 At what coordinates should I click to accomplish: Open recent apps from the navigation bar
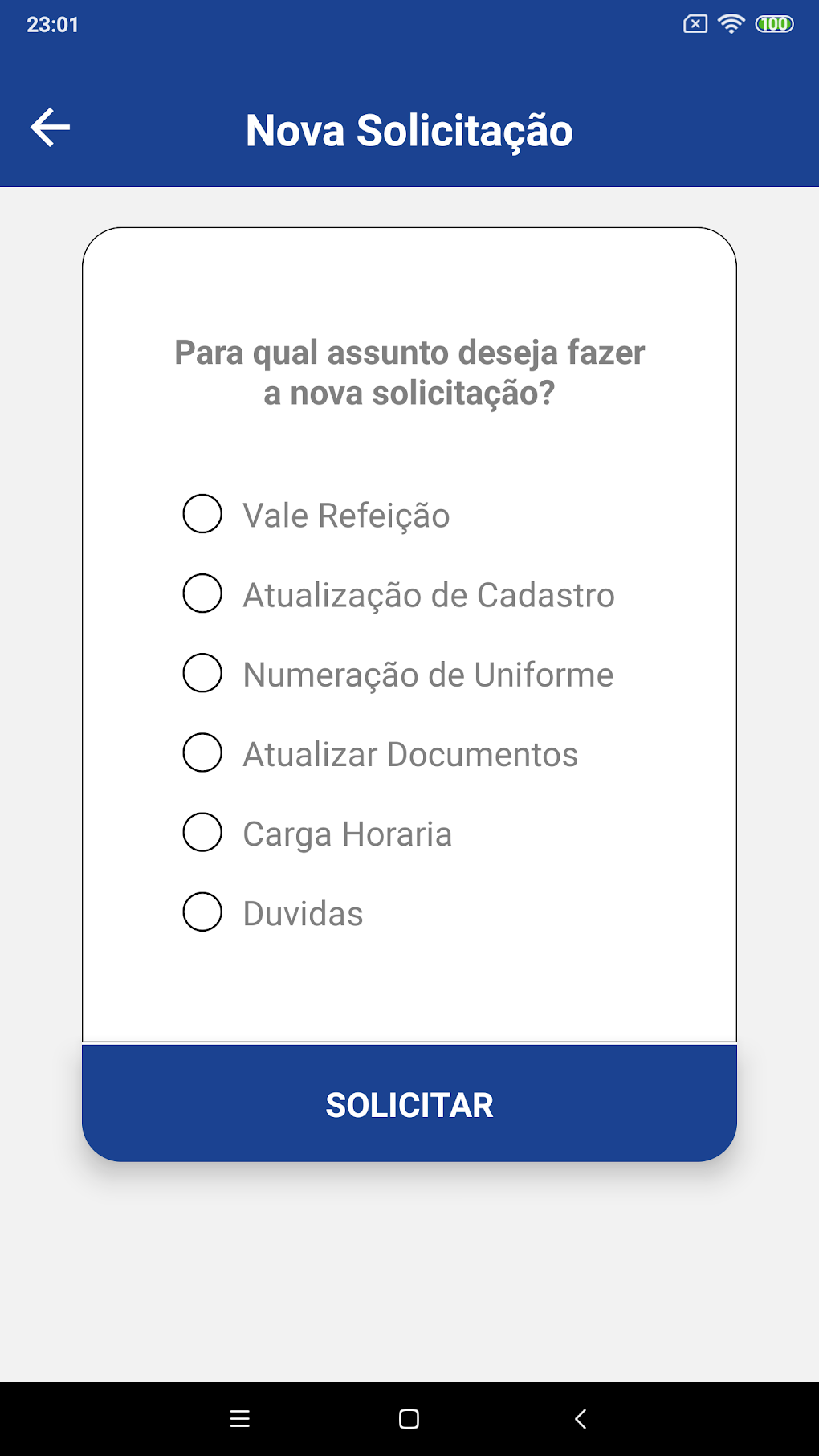click(x=239, y=1419)
